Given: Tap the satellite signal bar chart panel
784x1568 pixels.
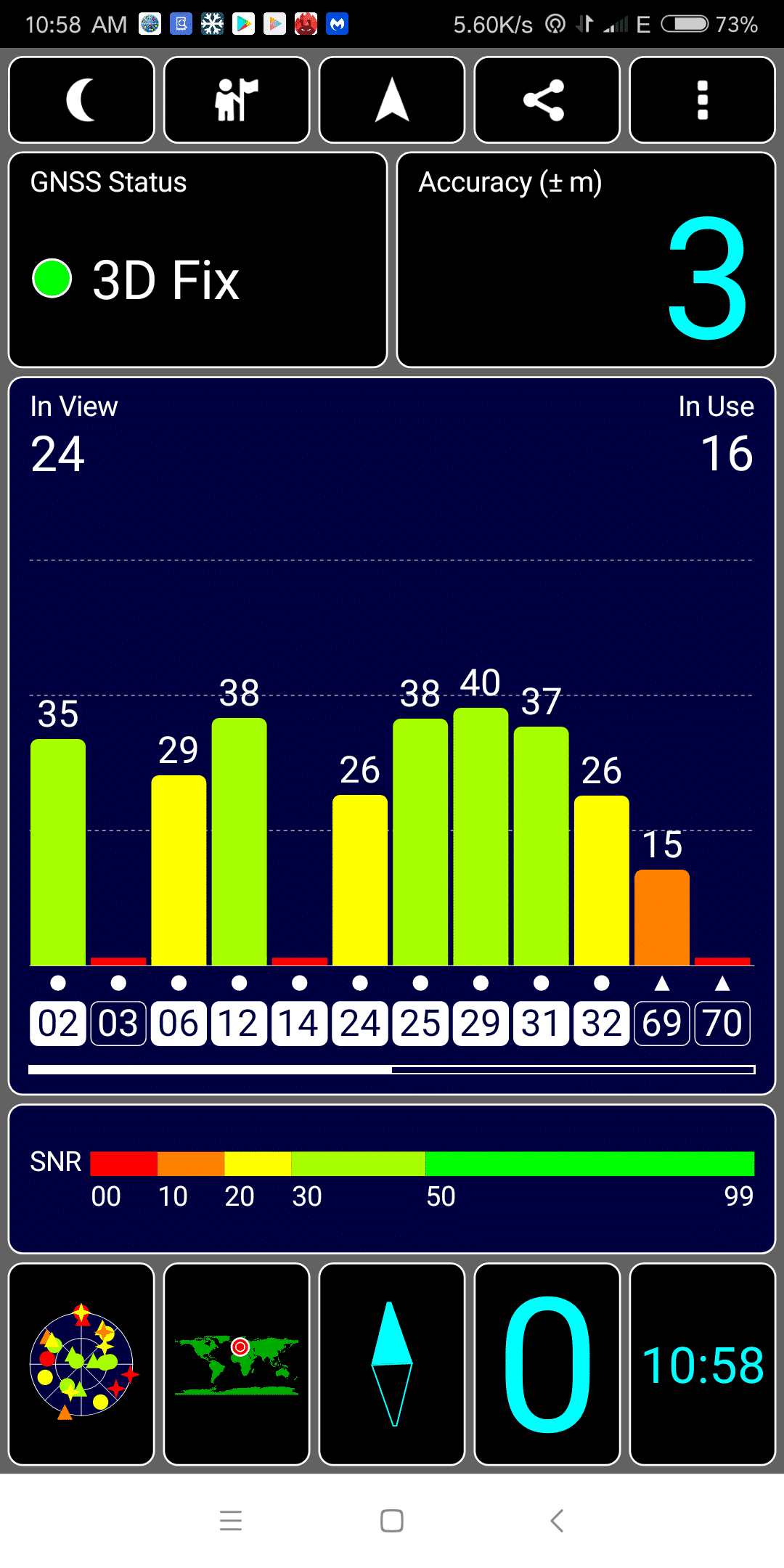Looking at the screenshot, I should [392, 735].
